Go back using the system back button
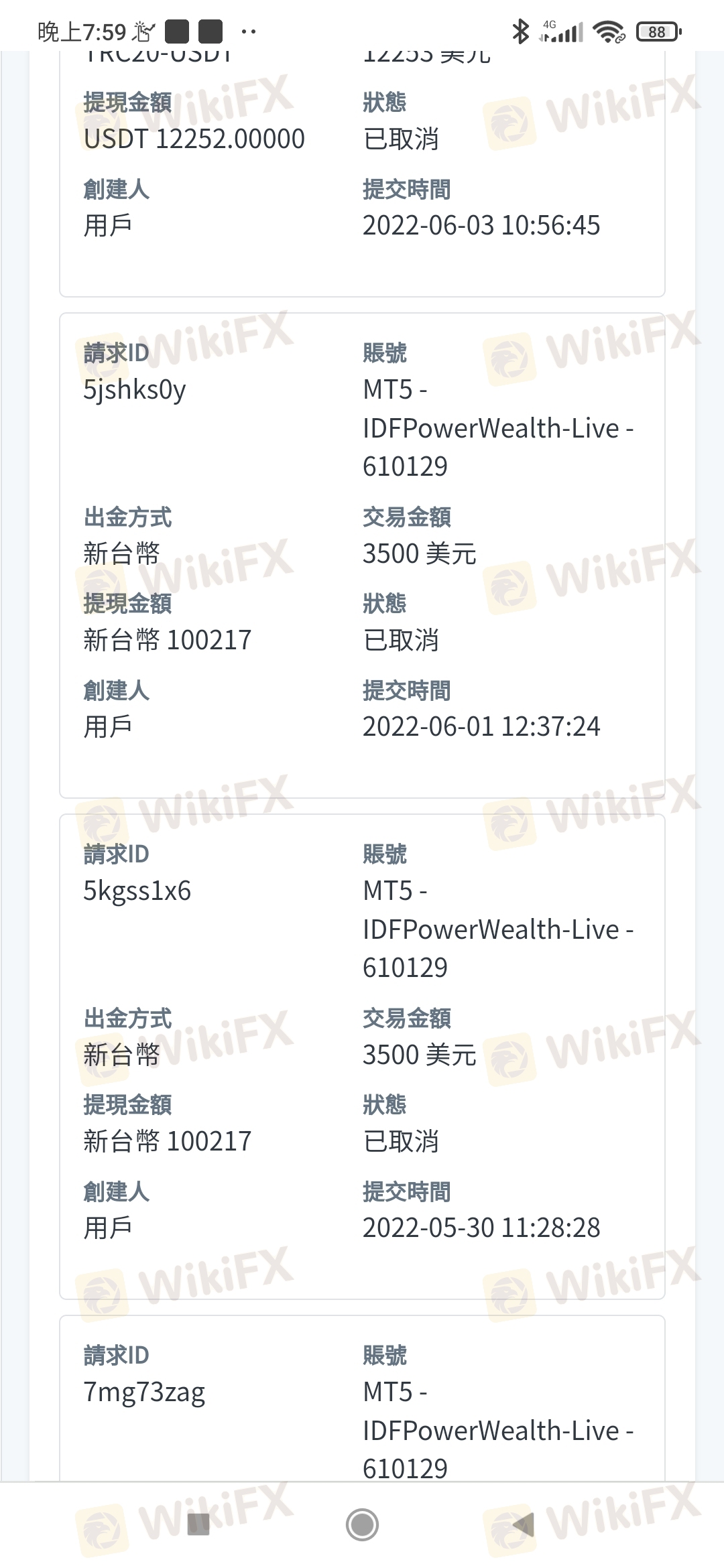This screenshot has height=1568, width=724. pos(524,1524)
